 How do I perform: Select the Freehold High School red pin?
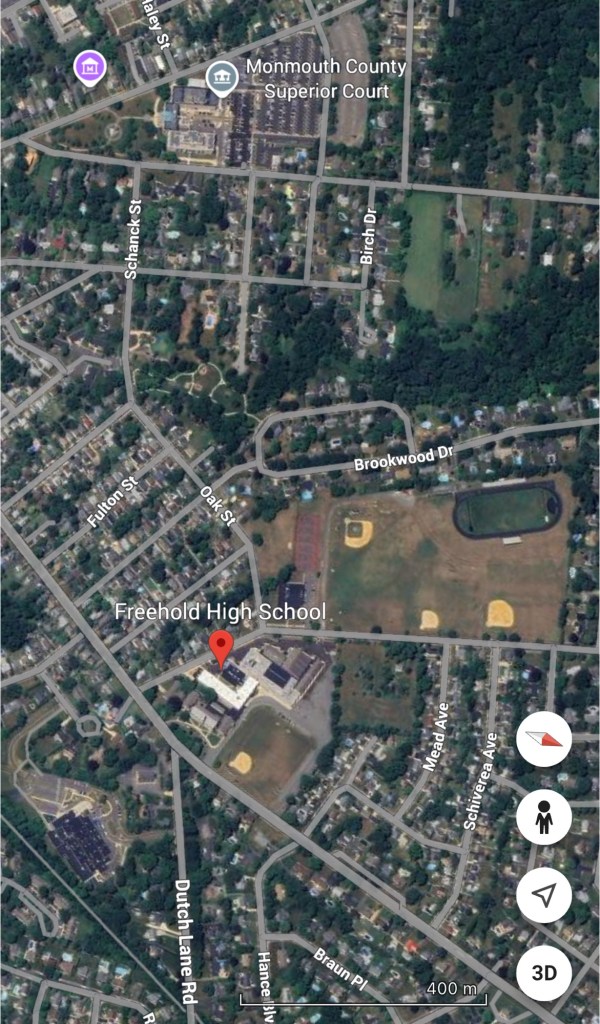point(221,647)
